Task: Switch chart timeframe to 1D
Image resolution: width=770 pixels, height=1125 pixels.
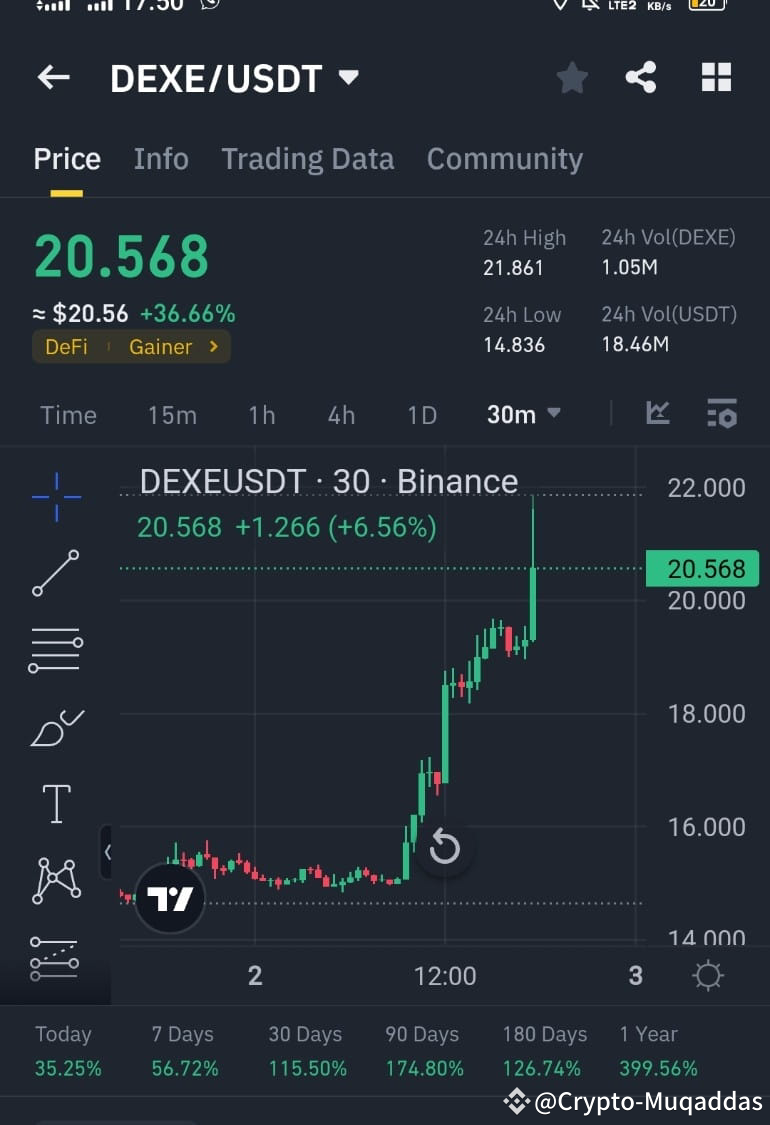Action: point(421,414)
